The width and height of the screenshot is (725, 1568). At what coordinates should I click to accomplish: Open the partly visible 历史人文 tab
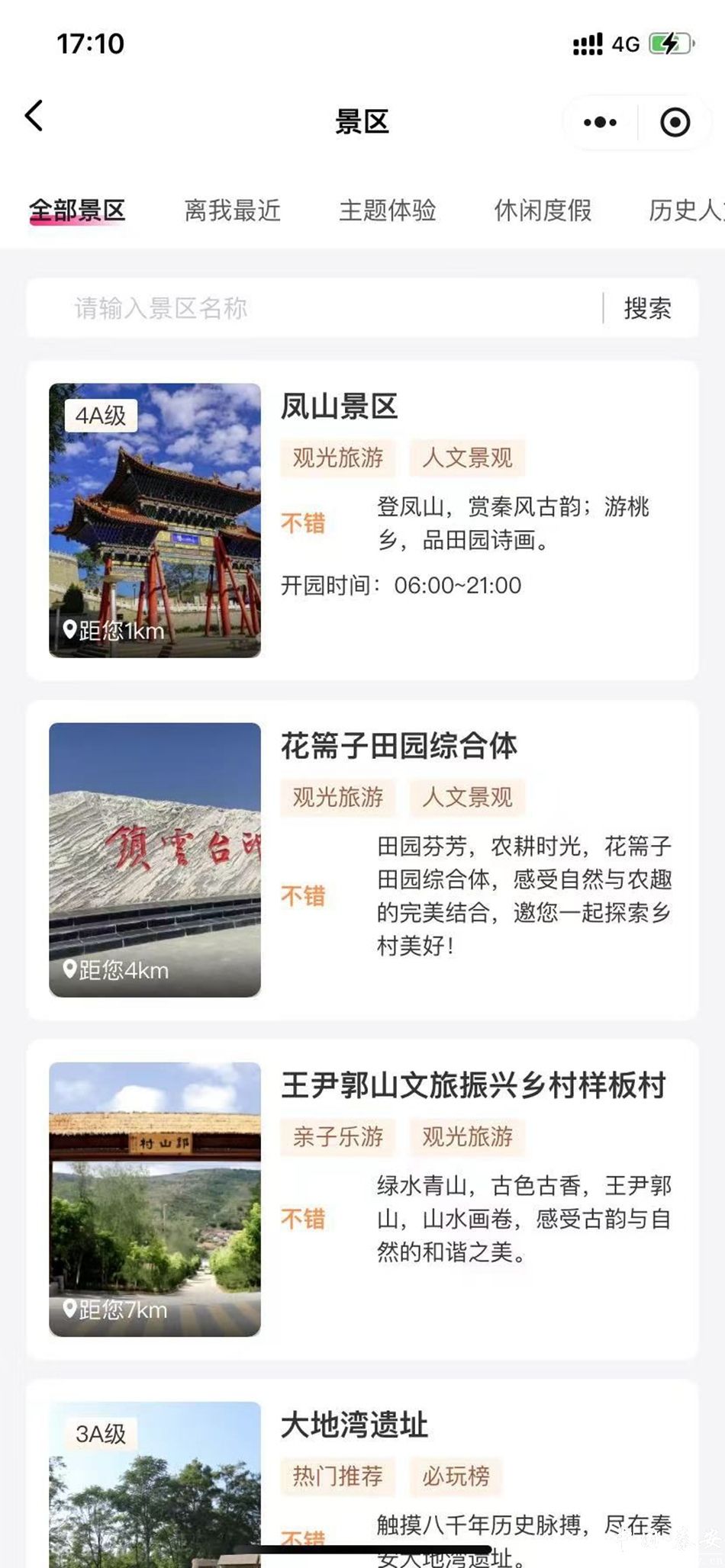[685, 210]
